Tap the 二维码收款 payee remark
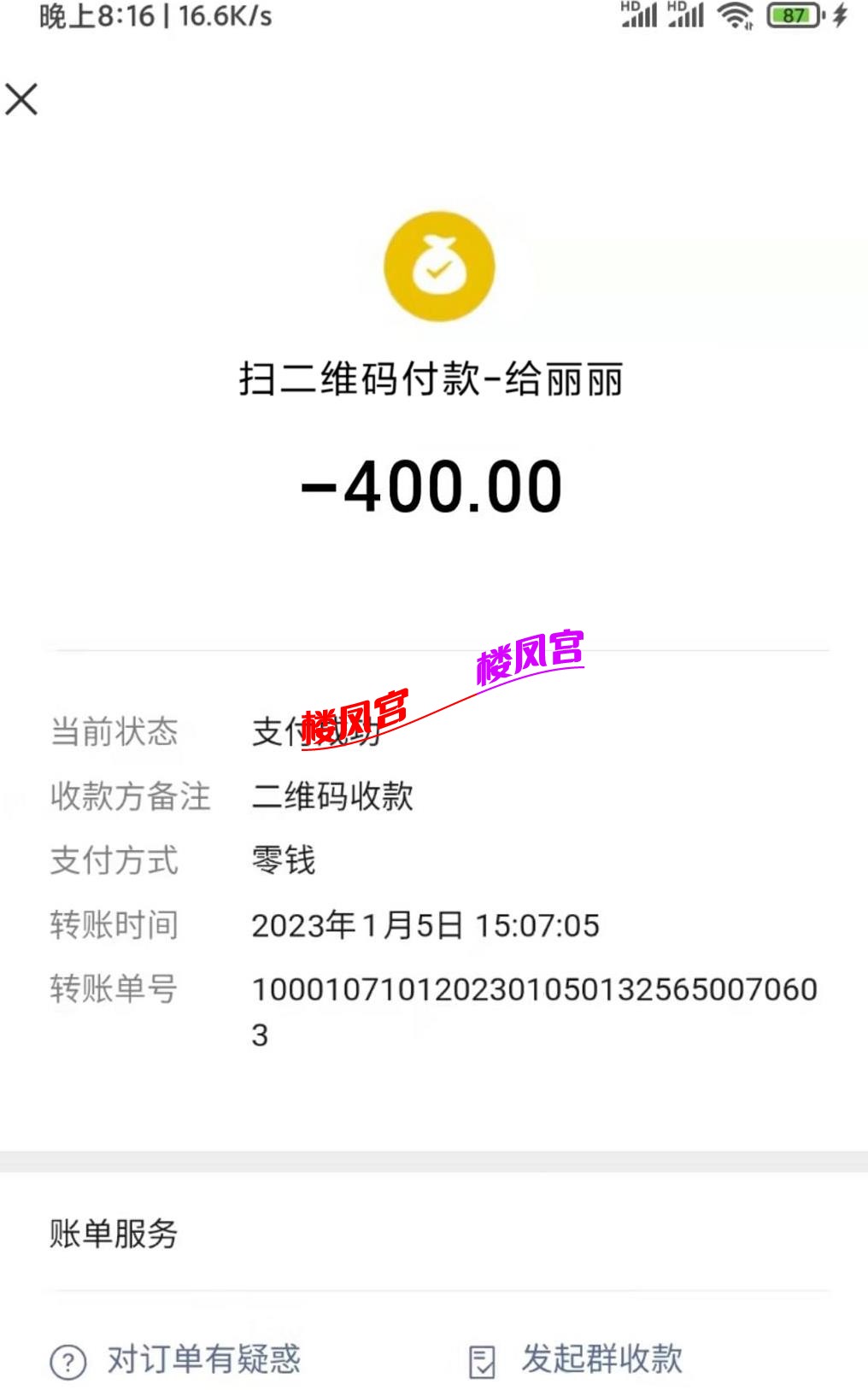 (x=332, y=796)
